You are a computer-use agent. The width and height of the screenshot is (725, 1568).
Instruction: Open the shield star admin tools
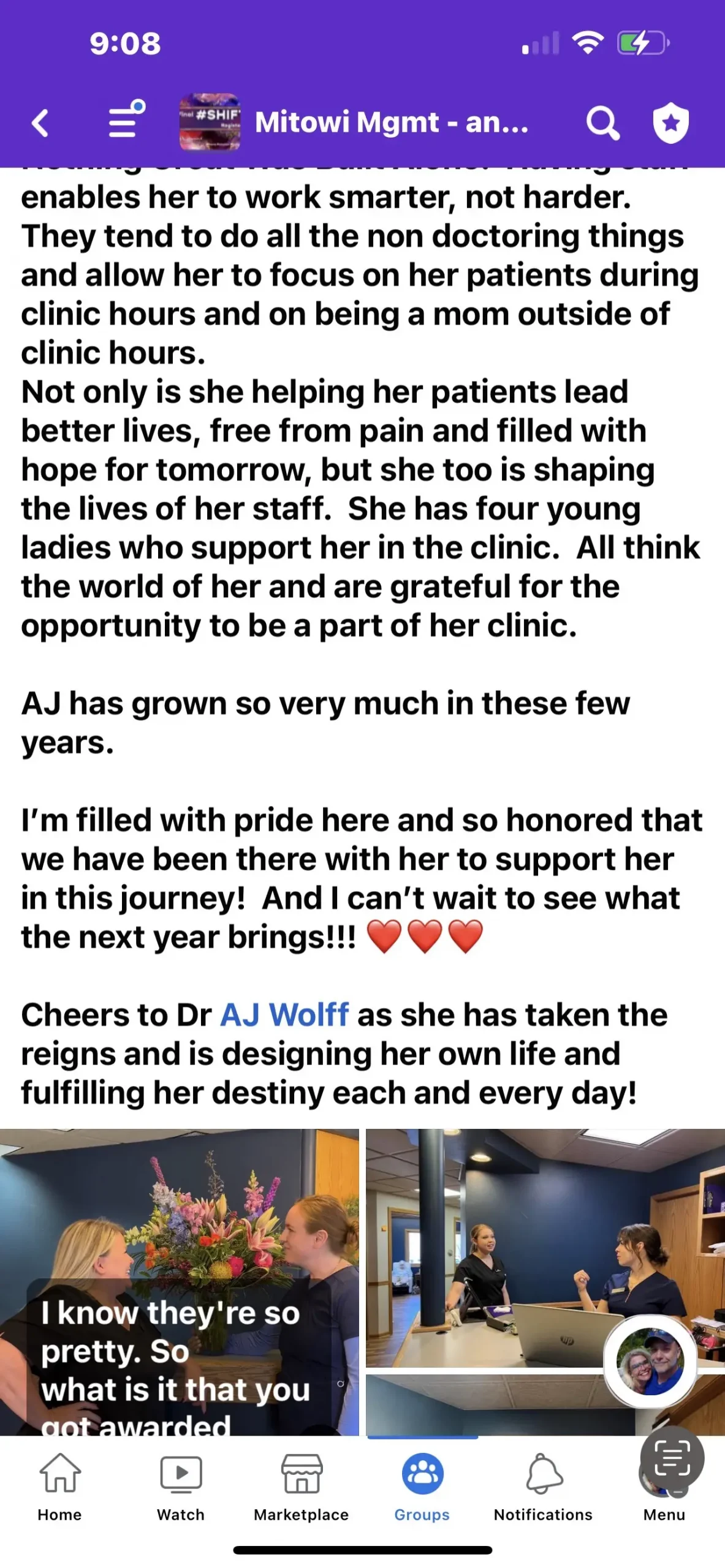[x=670, y=123]
